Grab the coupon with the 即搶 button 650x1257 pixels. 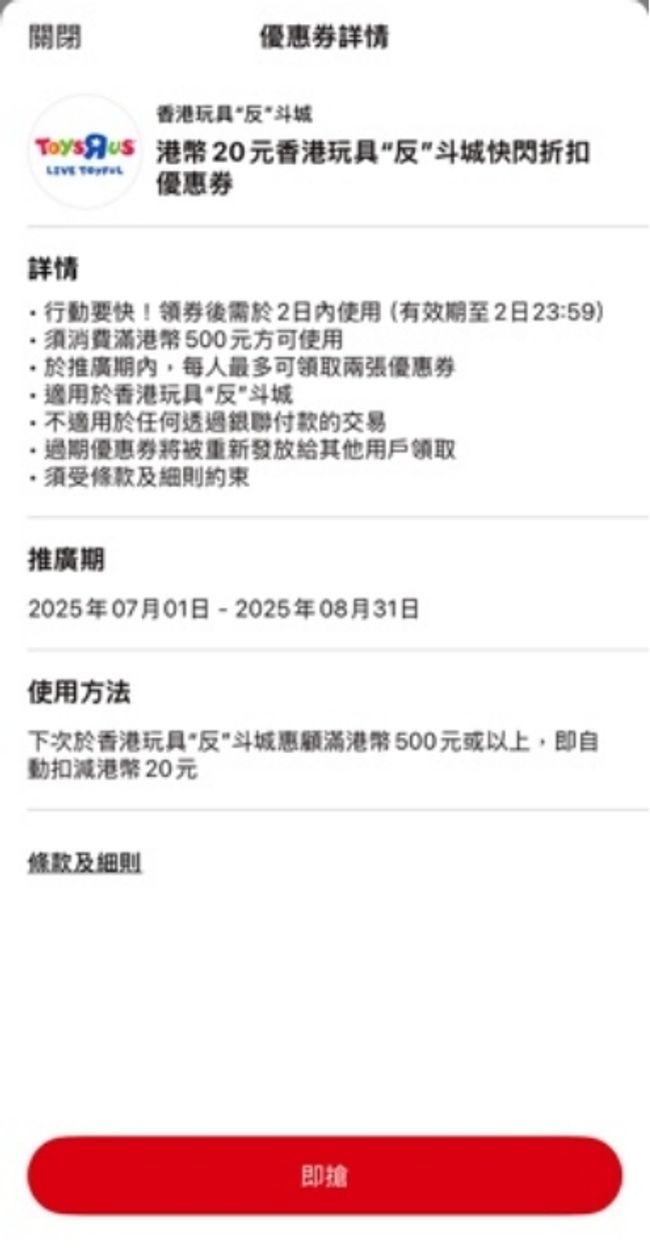pos(324,1176)
